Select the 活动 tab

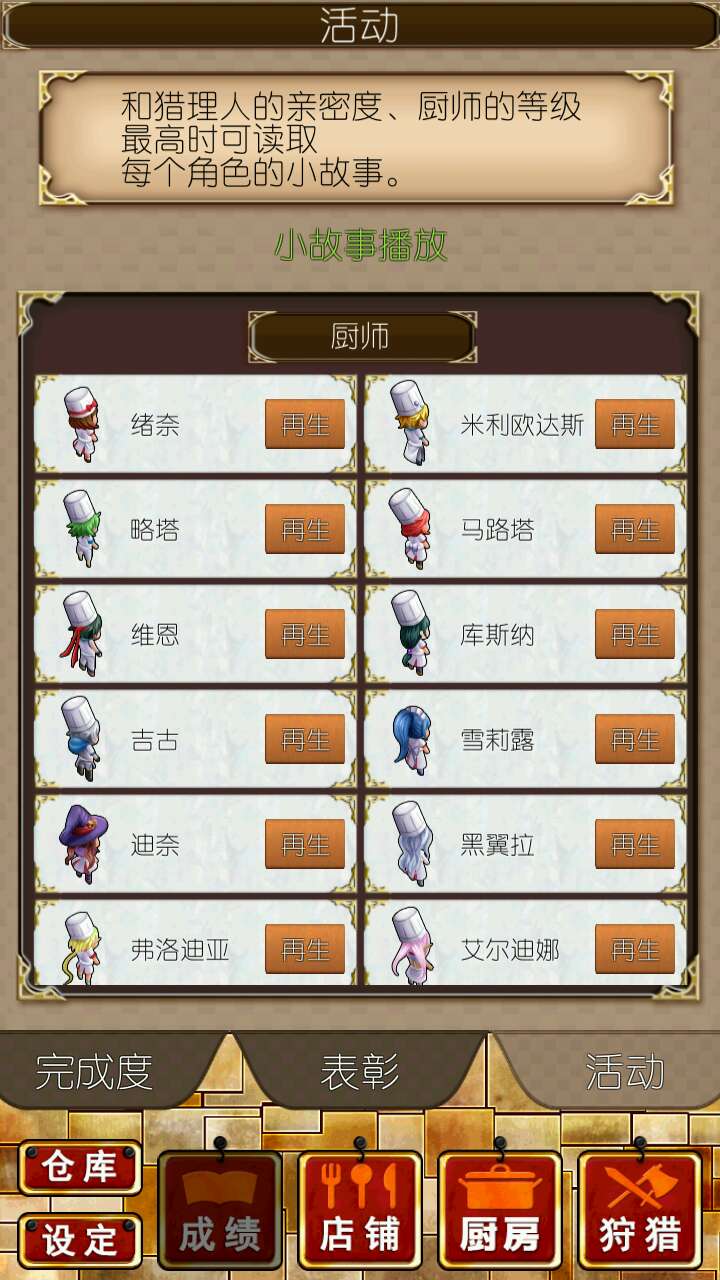[625, 1071]
